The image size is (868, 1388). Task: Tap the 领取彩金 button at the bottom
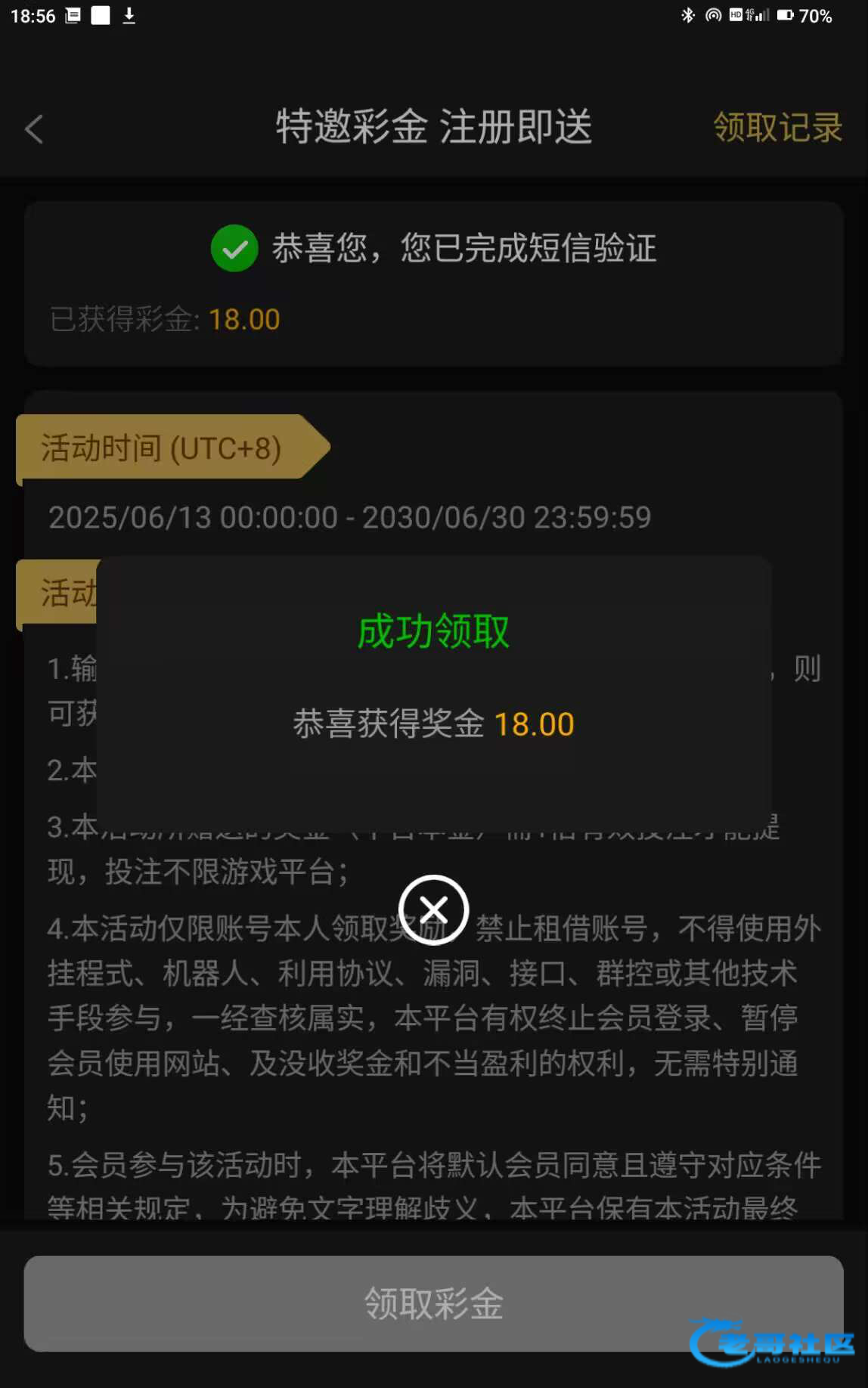point(433,1303)
